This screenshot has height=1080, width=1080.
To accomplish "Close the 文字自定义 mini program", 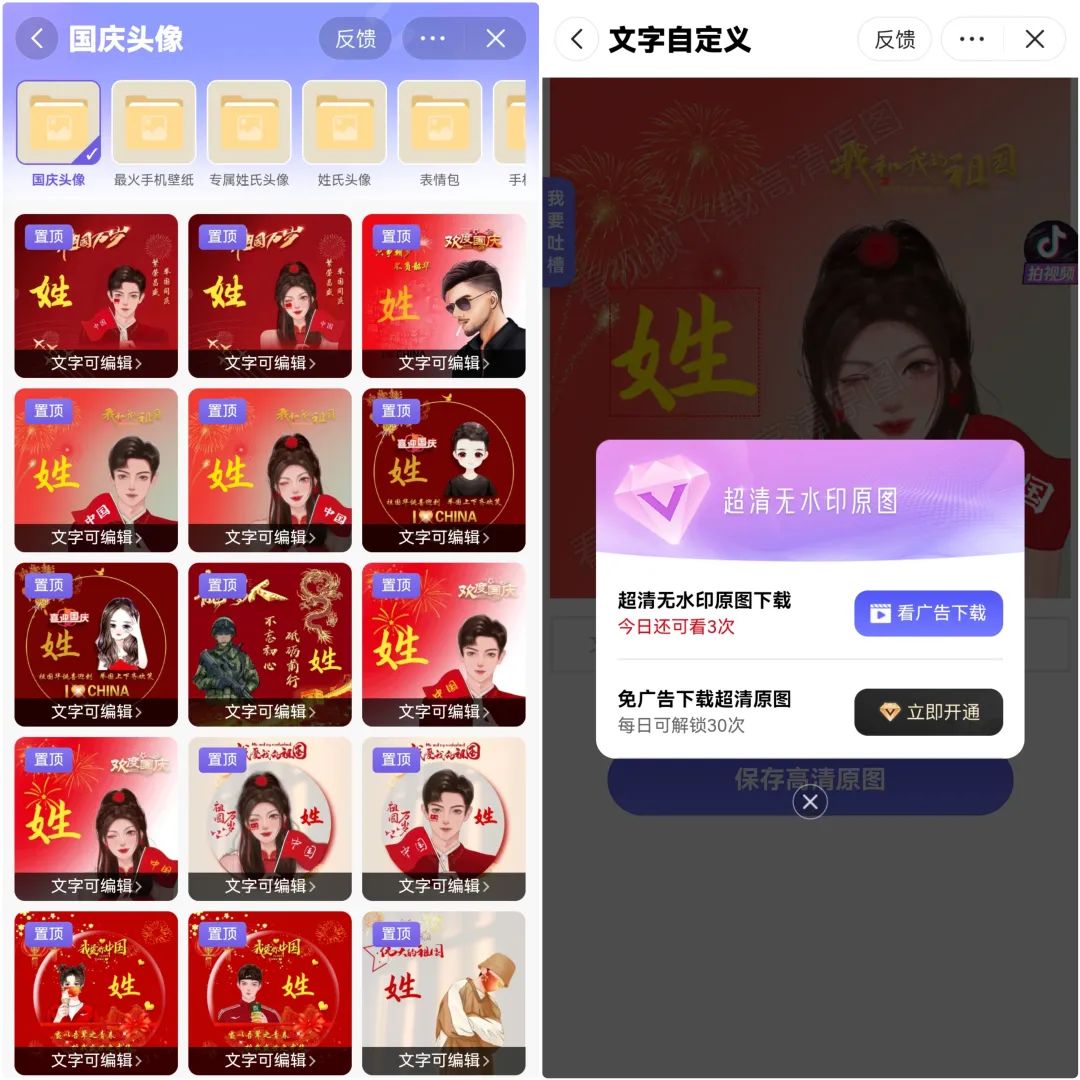I will pos(1035,39).
